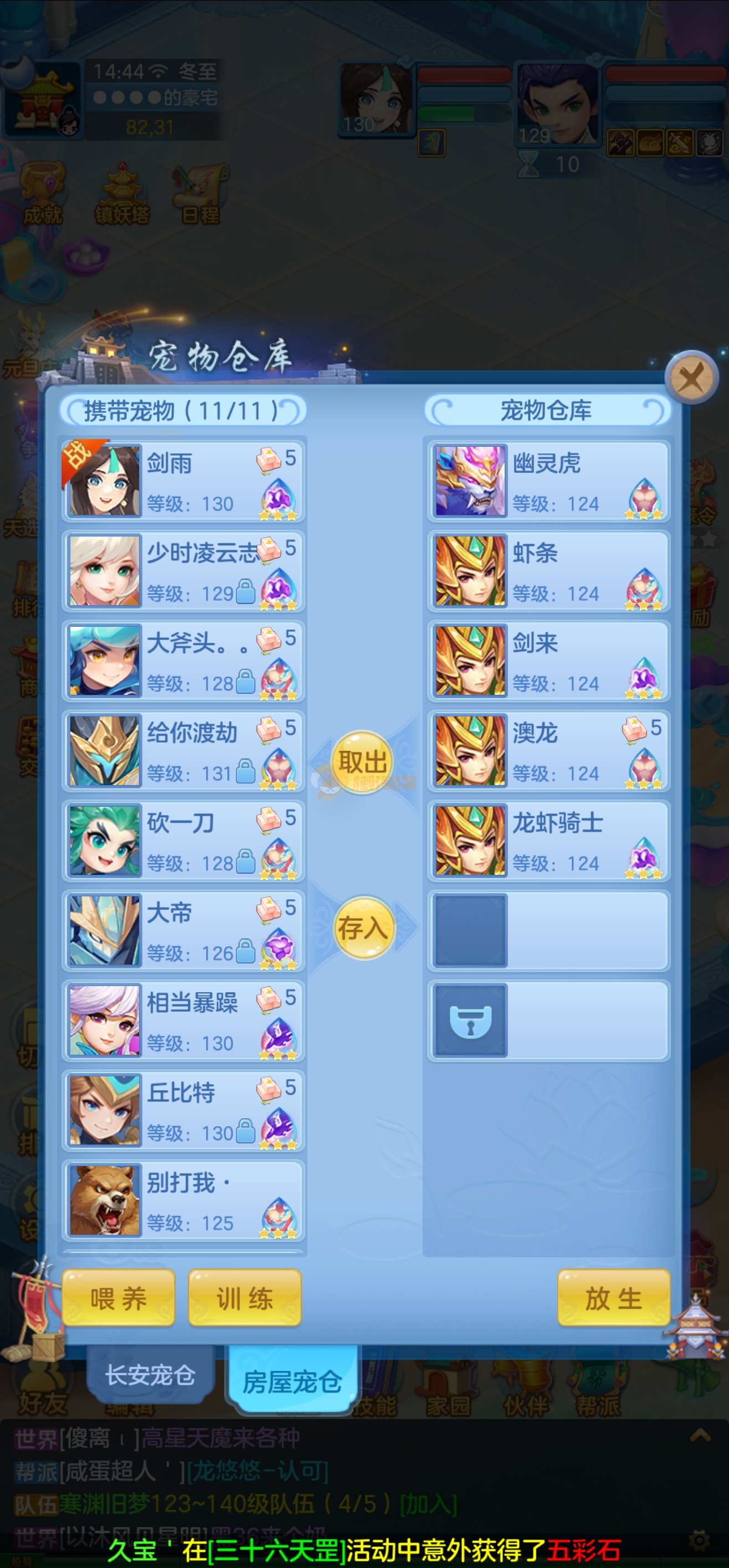Image resolution: width=729 pixels, height=1568 pixels.
Task: Select carried pet 砍一刀
Action: click(183, 841)
